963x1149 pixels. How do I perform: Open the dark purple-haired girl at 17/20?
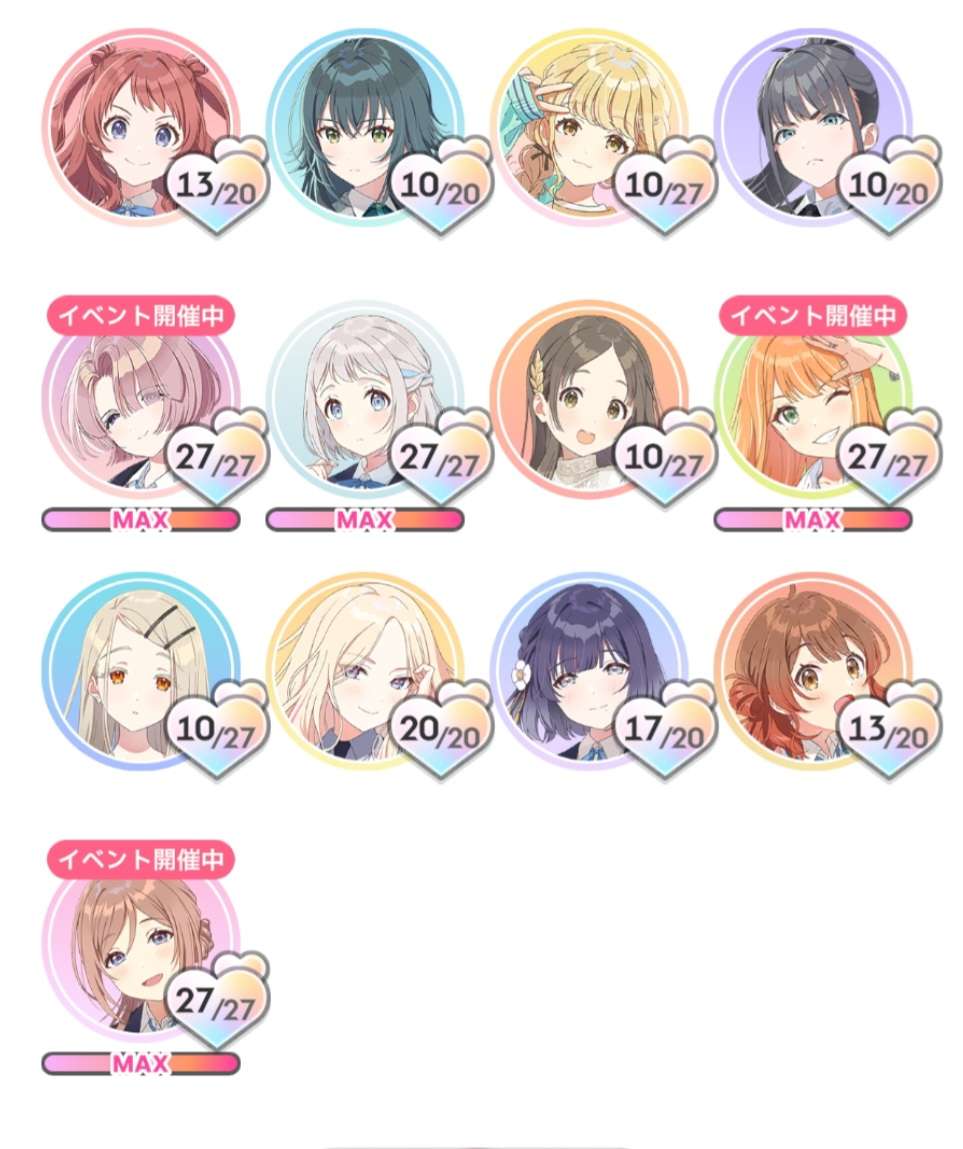click(x=588, y=671)
